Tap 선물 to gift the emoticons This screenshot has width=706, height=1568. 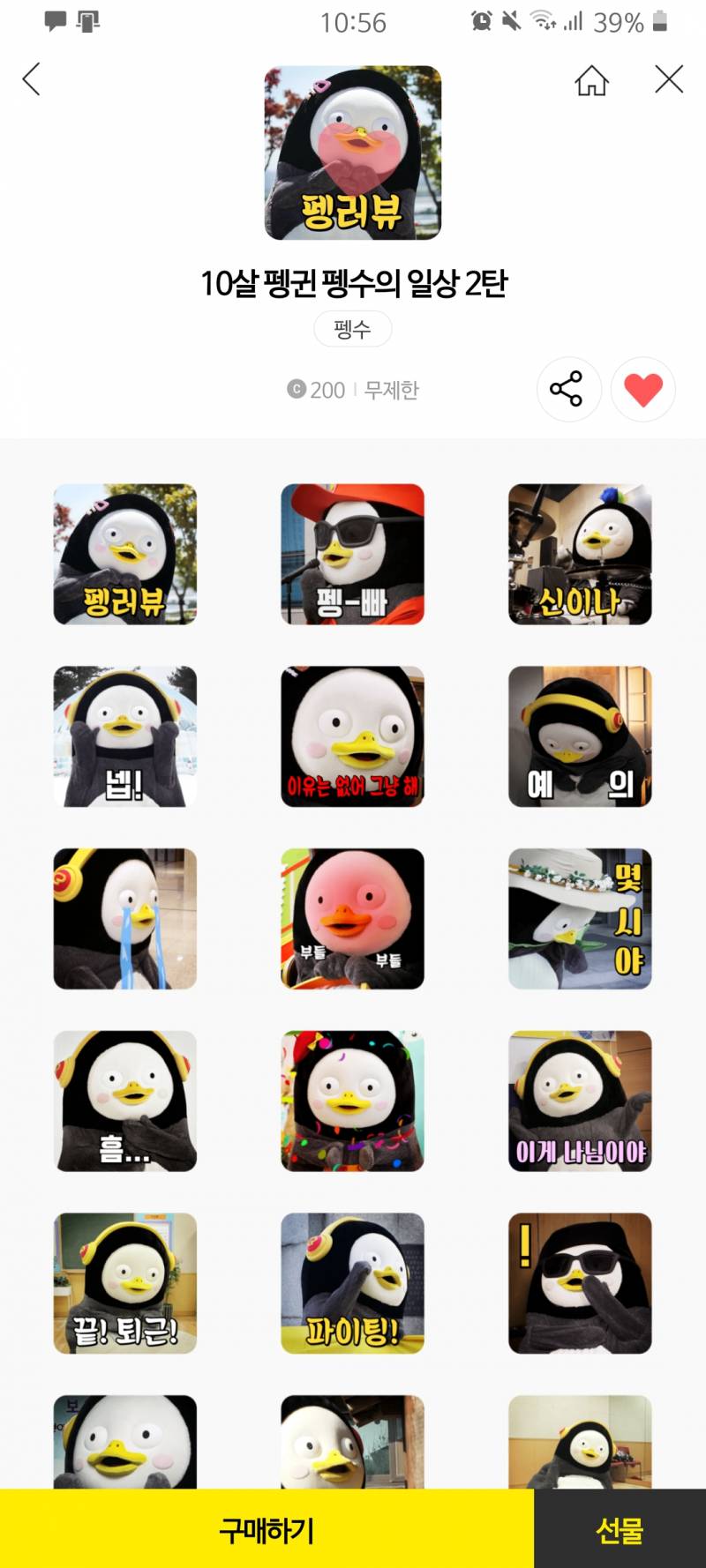coord(620,1529)
